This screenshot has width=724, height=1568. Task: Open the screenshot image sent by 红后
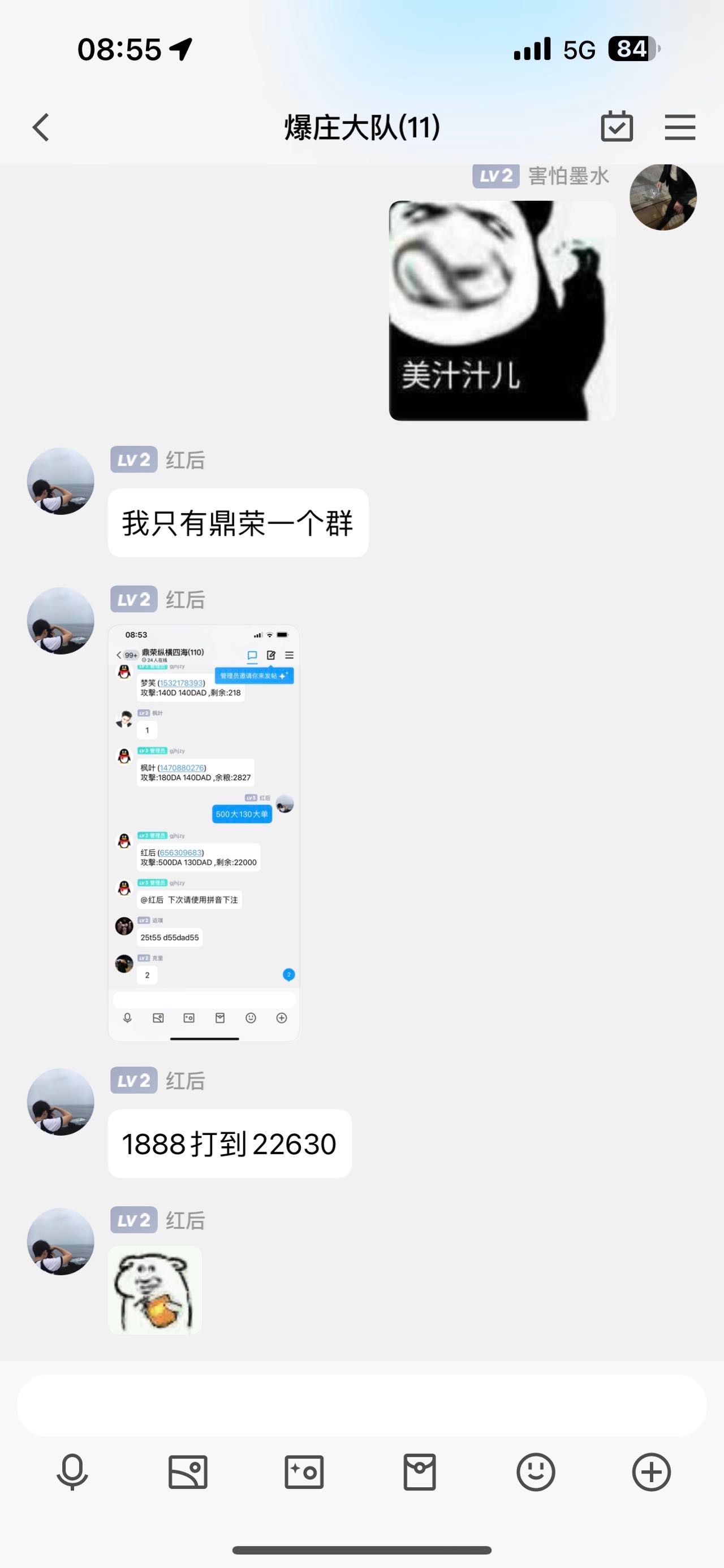(x=204, y=833)
